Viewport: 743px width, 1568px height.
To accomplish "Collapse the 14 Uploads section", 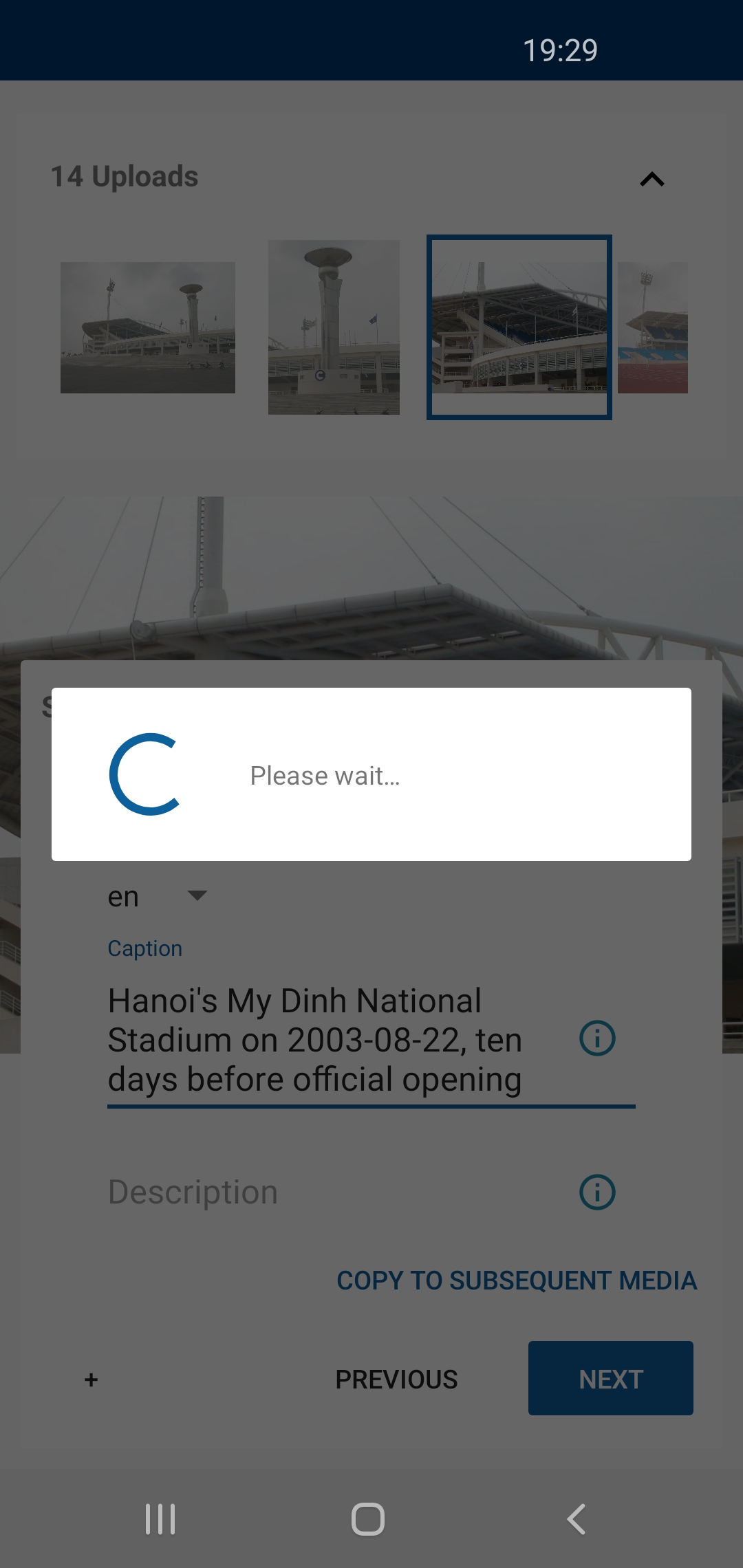I will click(x=652, y=179).
